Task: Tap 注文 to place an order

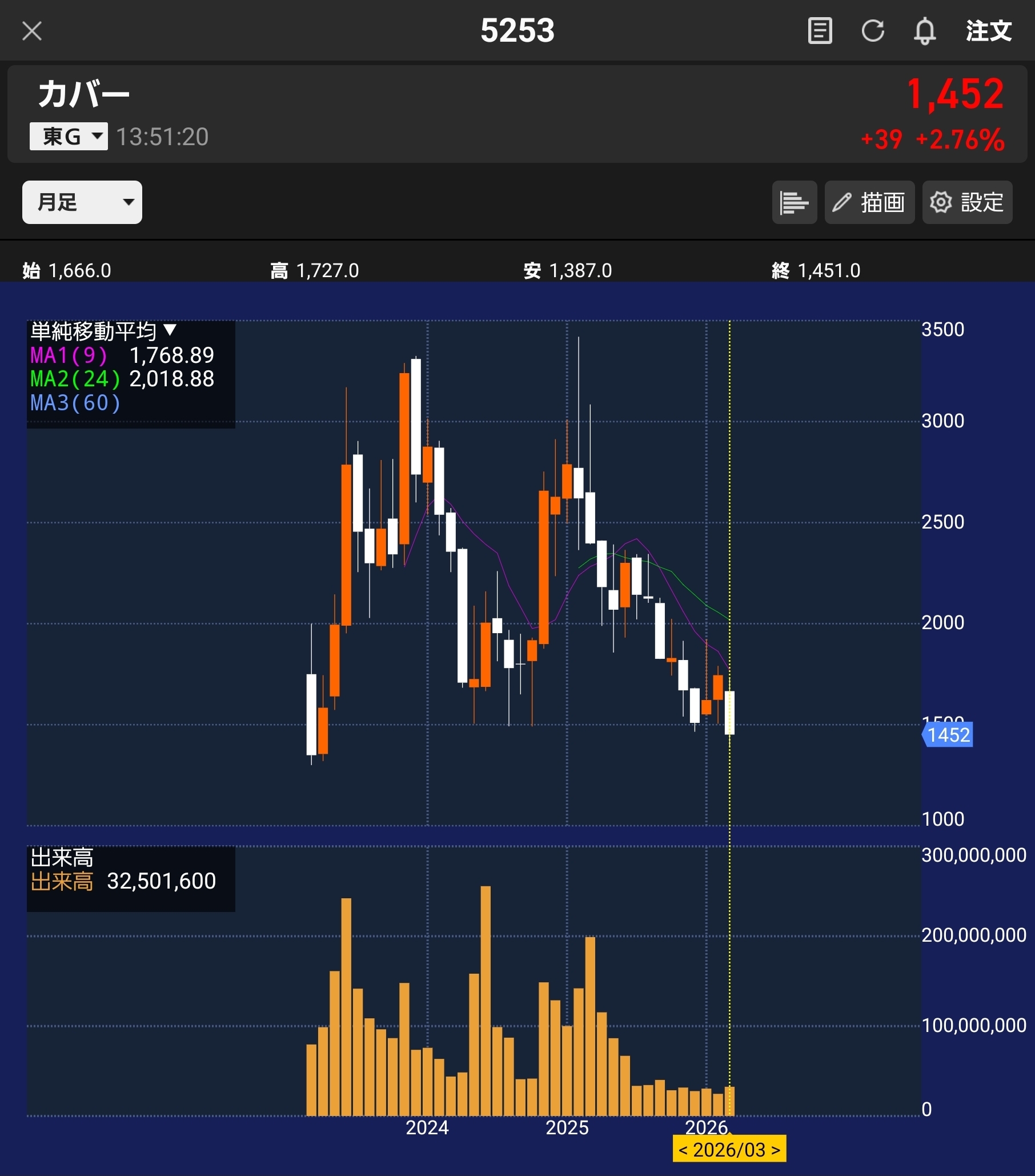Action: tap(988, 31)
